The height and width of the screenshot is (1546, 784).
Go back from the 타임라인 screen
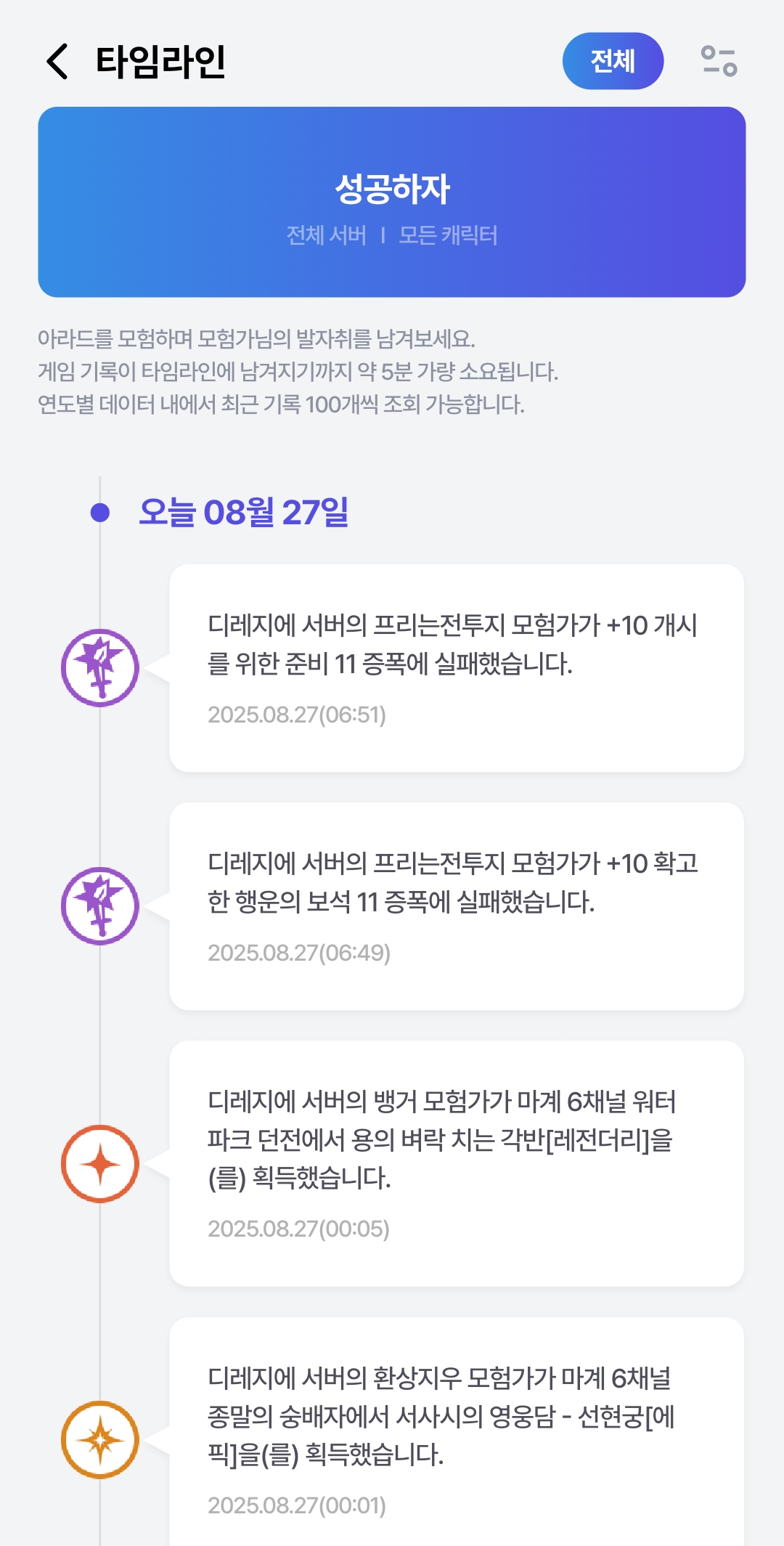click(x=58, y=62)
